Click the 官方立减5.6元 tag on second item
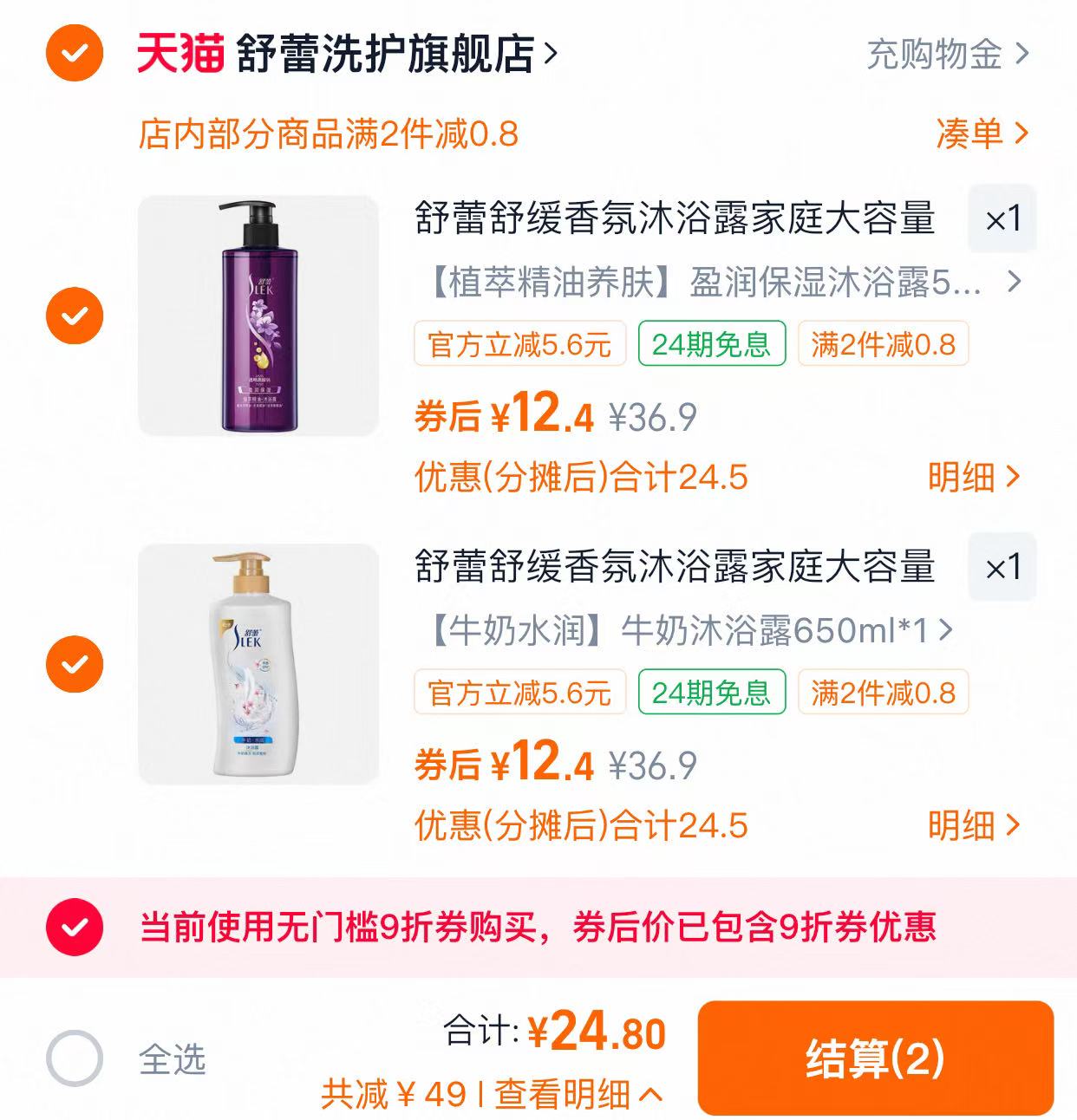 [519, 693]
